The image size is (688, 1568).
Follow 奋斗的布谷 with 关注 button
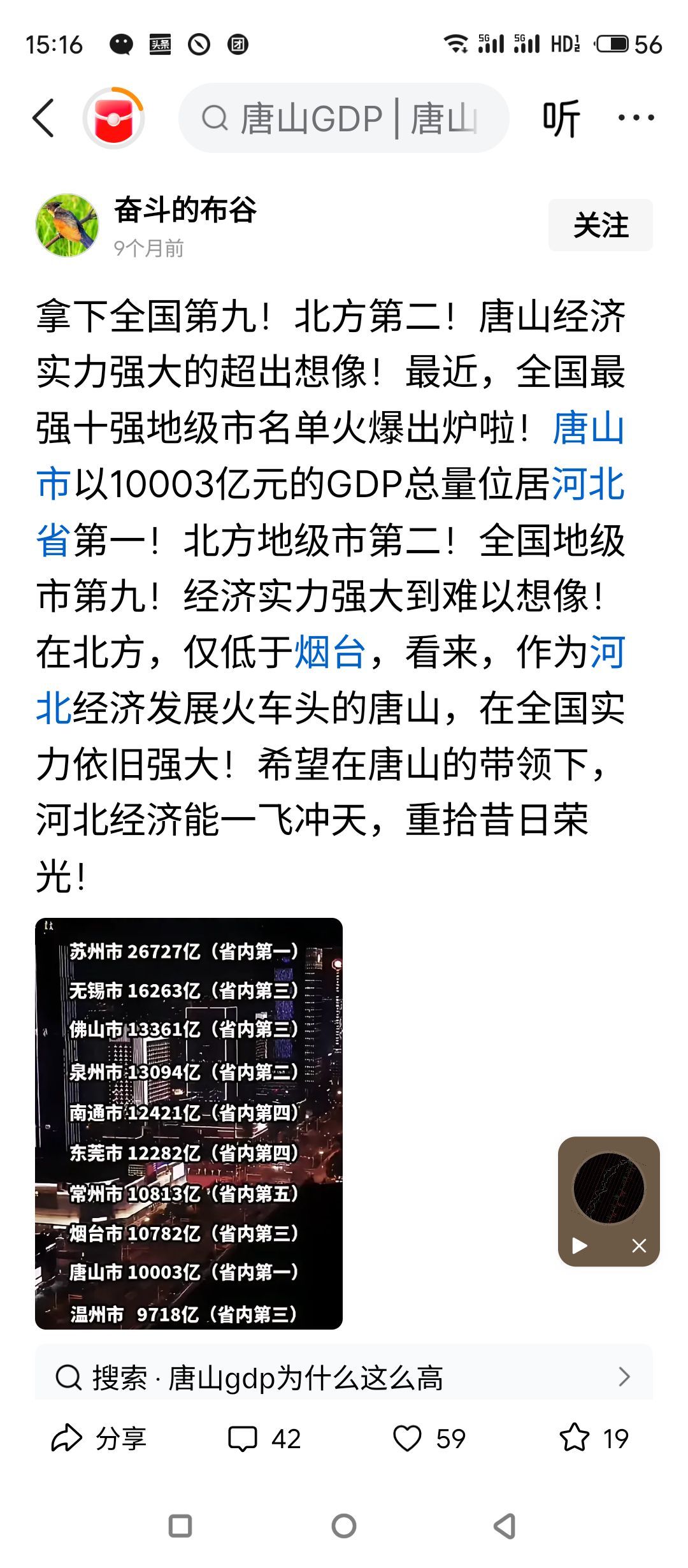point(600,225)
